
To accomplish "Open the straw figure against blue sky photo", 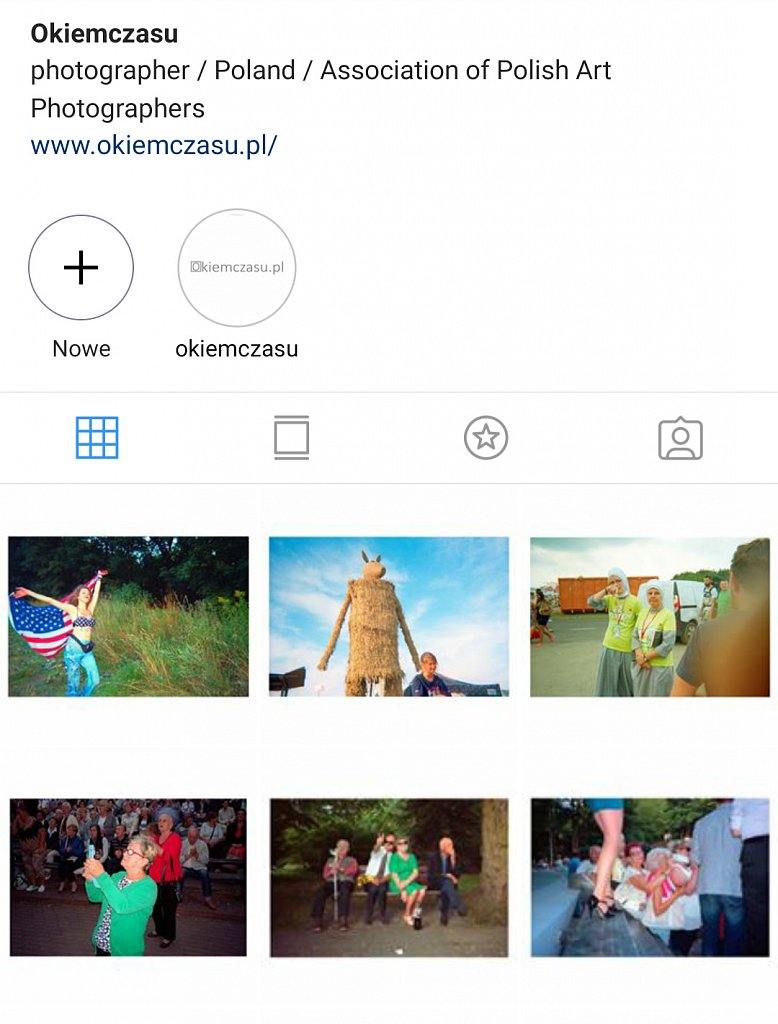I will tap(388, 616).
